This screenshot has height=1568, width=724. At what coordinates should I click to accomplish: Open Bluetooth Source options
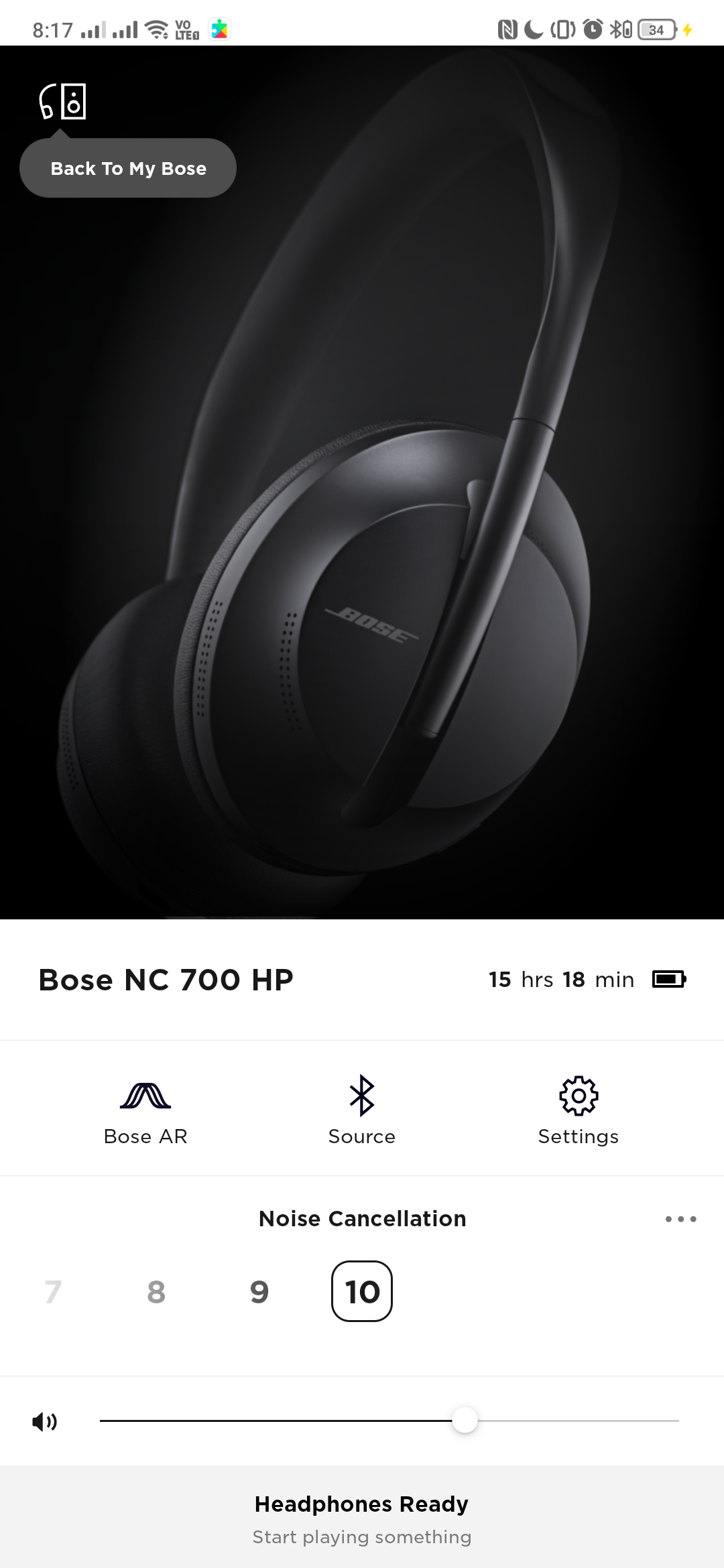[x=362, y=1110]
